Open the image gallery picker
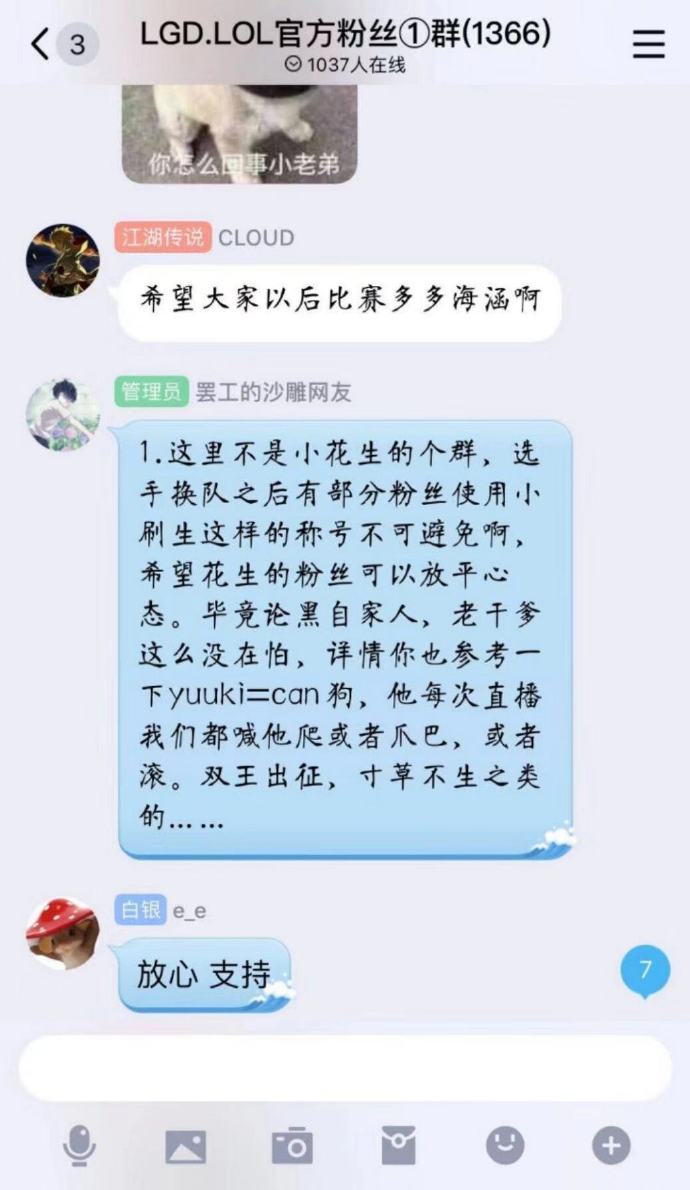Screen dimensions: 690x1190 pyautogui.click(x=185, y=1146)
